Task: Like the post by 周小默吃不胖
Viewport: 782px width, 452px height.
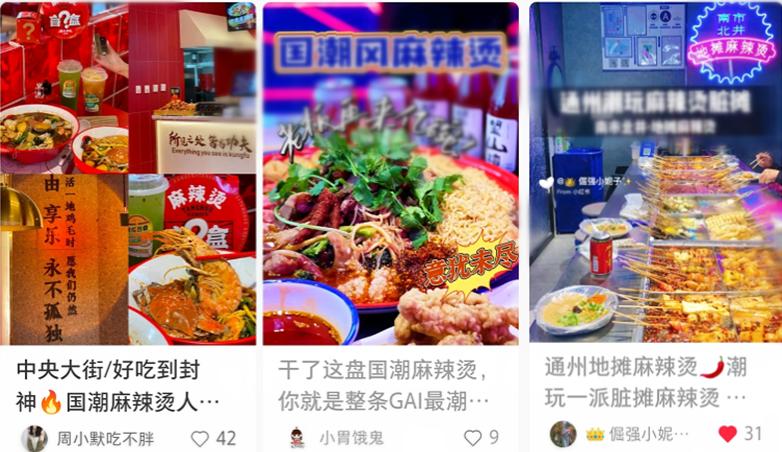Action: tap(200, 438)
